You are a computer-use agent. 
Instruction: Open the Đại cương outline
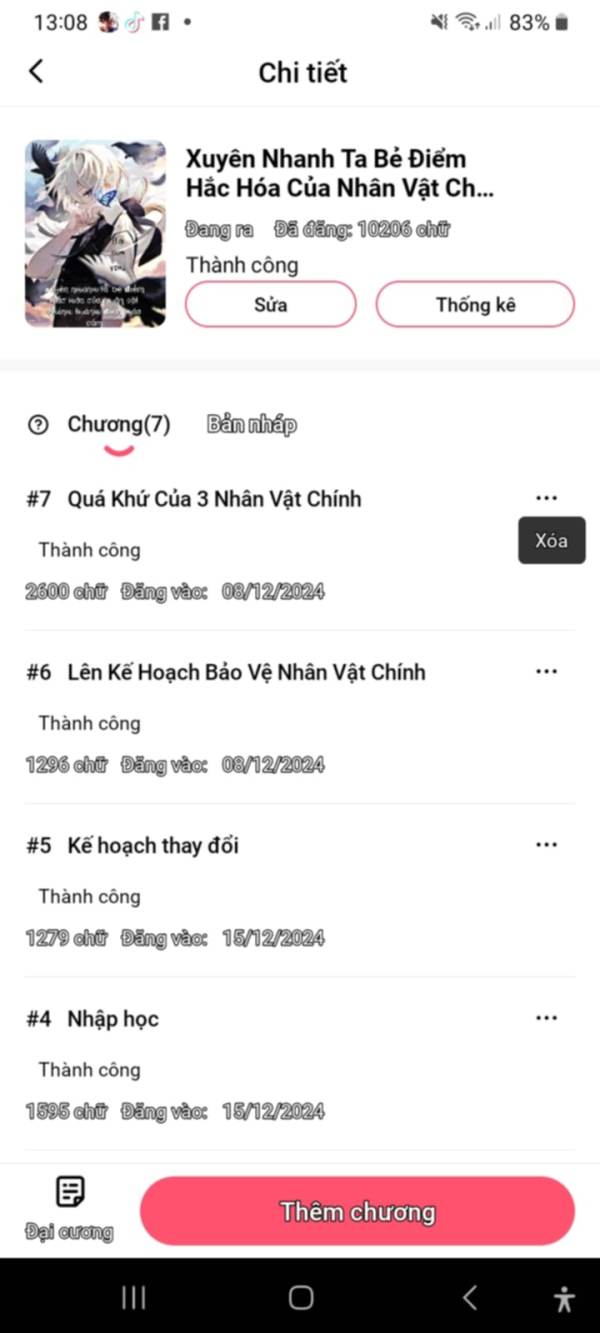tap(69, 1208)
